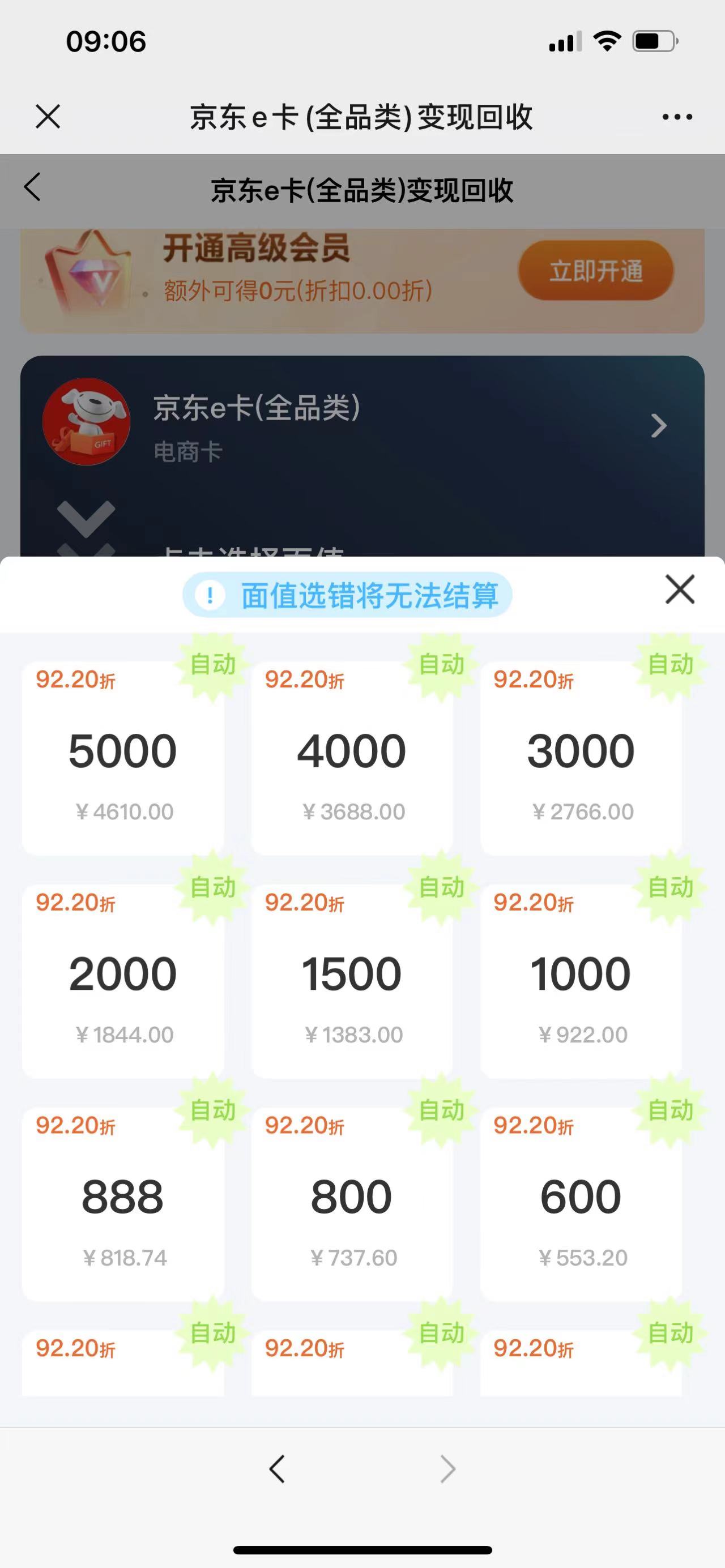The image size is (725, 1568).
Task: Choose the 4000 face value option
Action: (352, 758)
